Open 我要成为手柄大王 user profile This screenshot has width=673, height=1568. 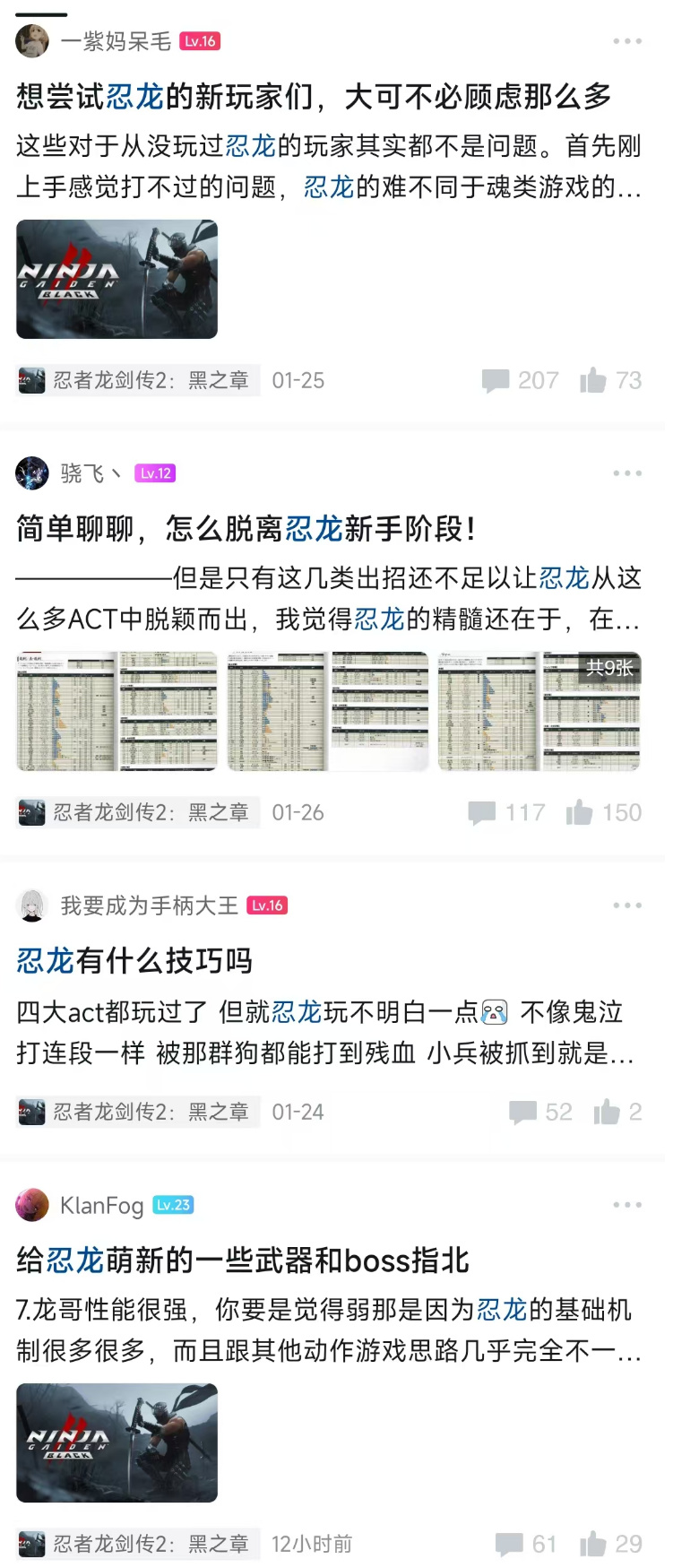click(x=32, y=905)
